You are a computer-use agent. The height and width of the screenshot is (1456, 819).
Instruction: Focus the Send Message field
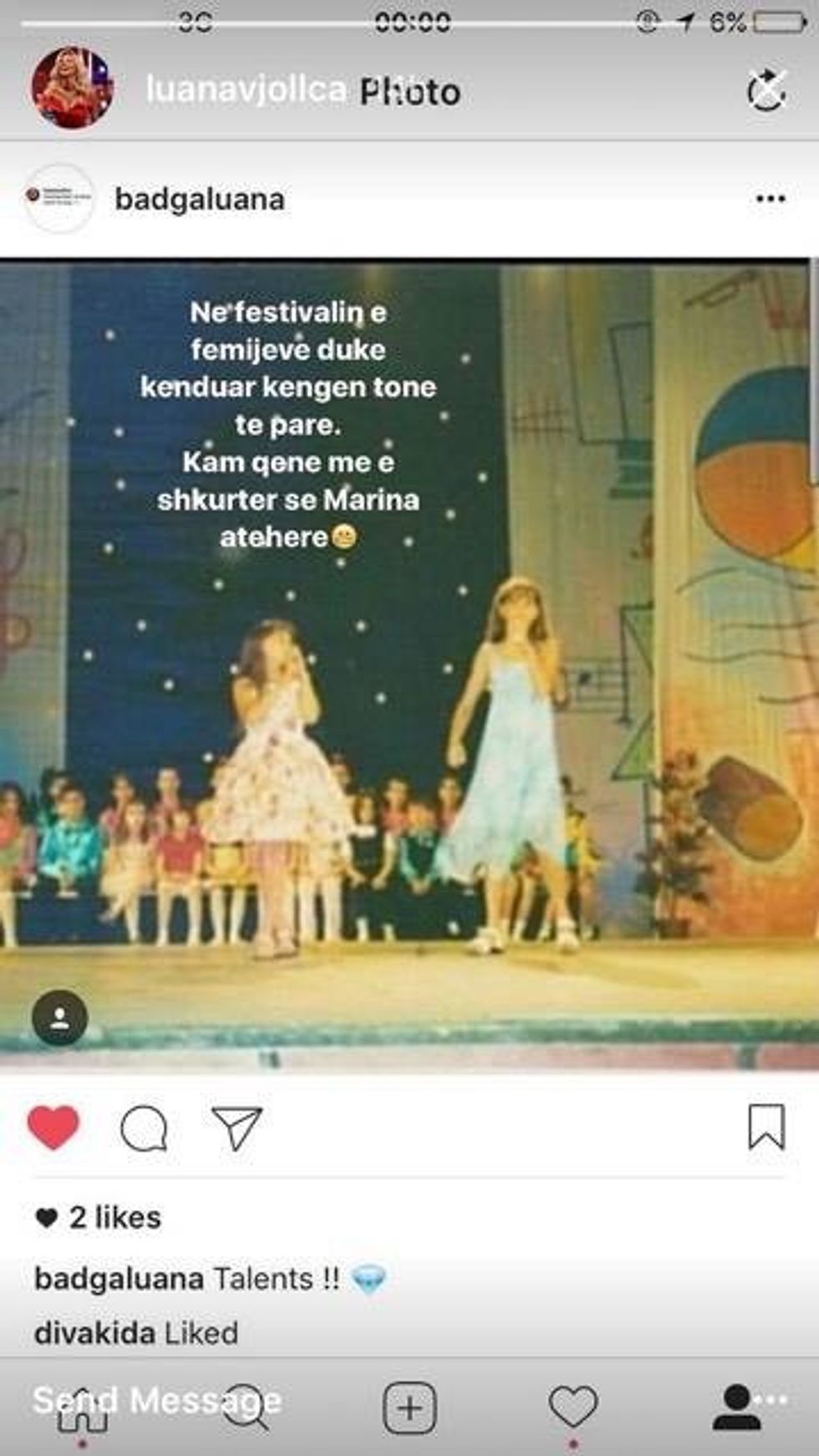coord(157,1400)
